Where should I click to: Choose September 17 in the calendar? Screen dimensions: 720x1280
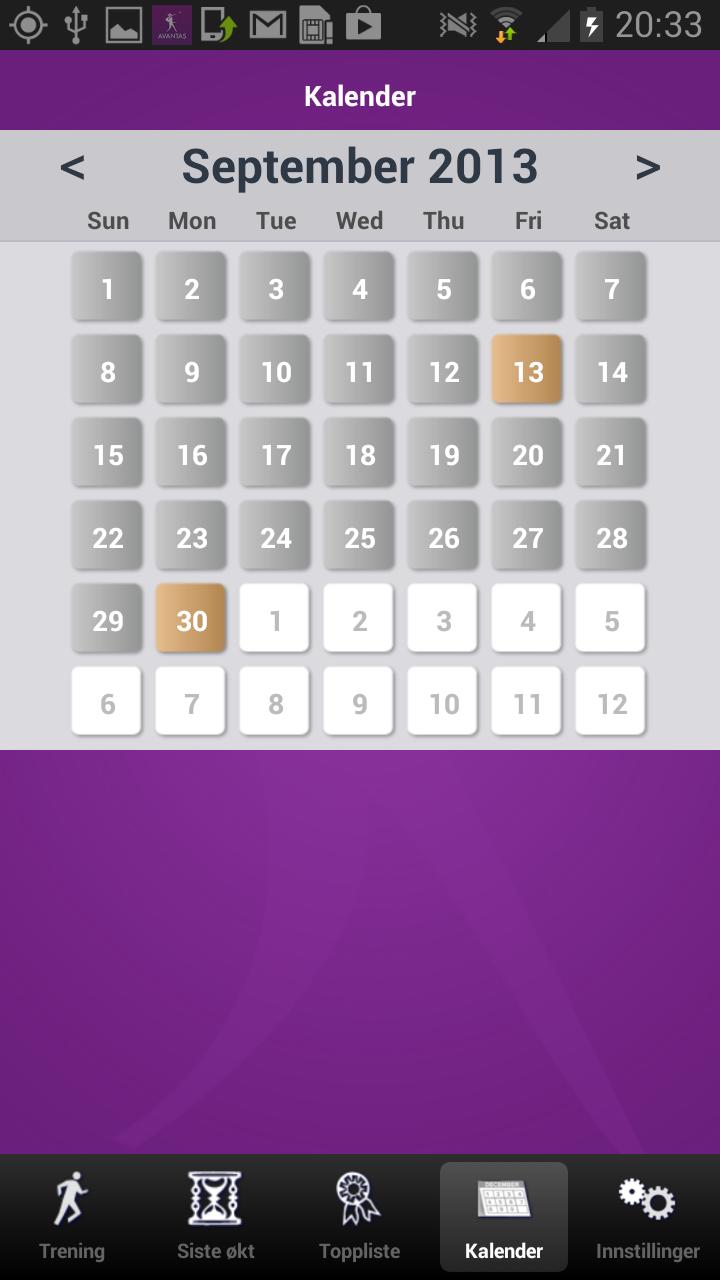(x=275, y=453)
